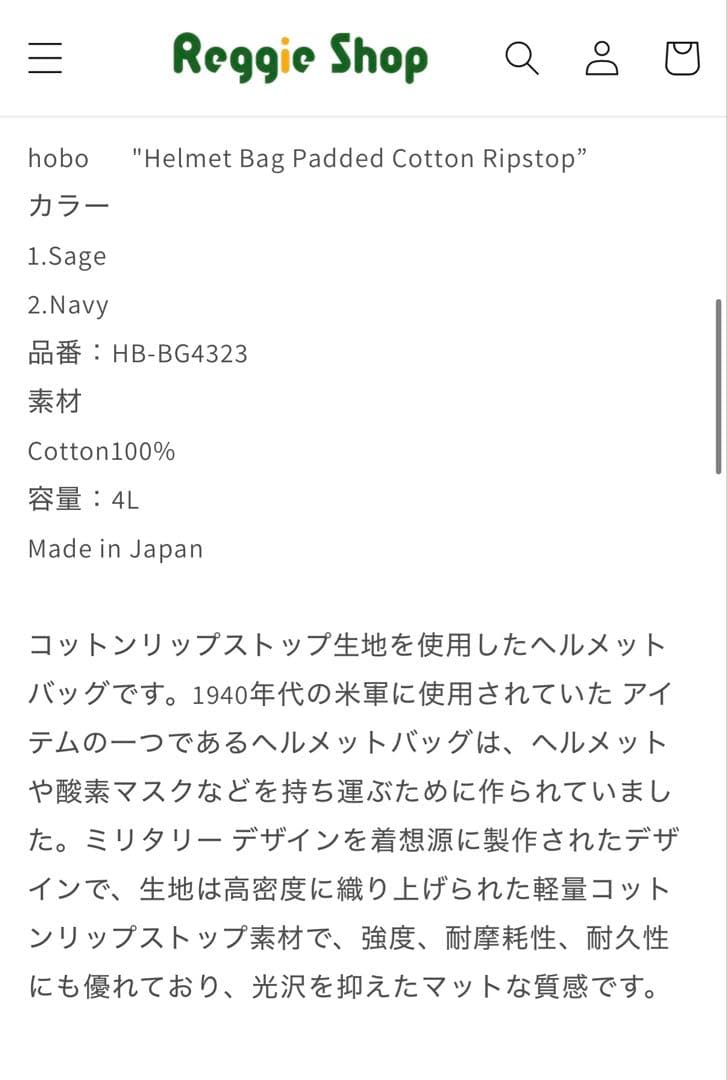Go to Reggie Shop home page
727x1080 pixels.
pyautogui.click(x=300, y=57)
